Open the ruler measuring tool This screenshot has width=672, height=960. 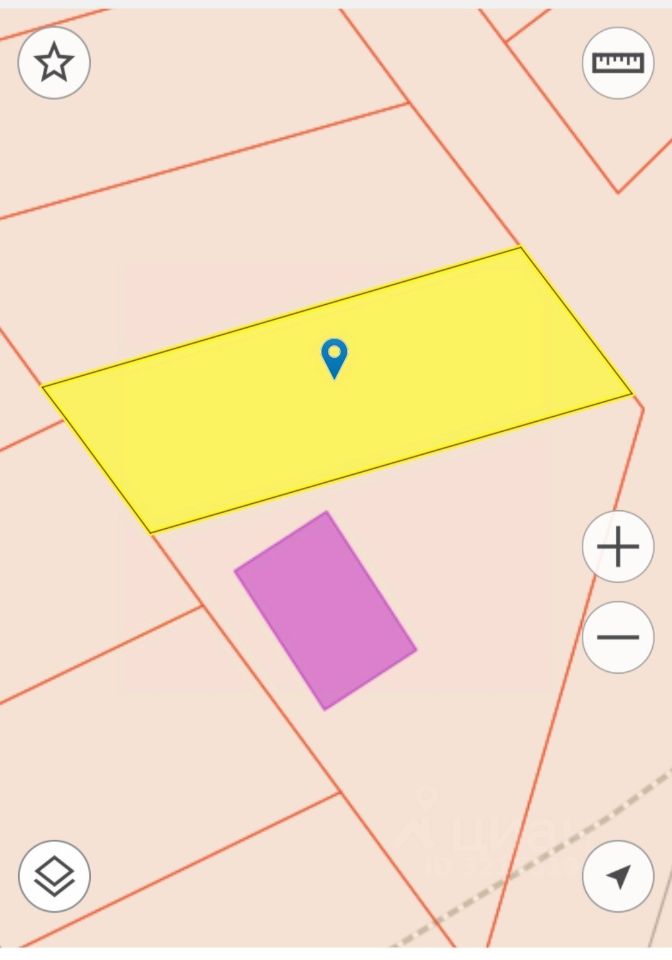coord(618,62)
